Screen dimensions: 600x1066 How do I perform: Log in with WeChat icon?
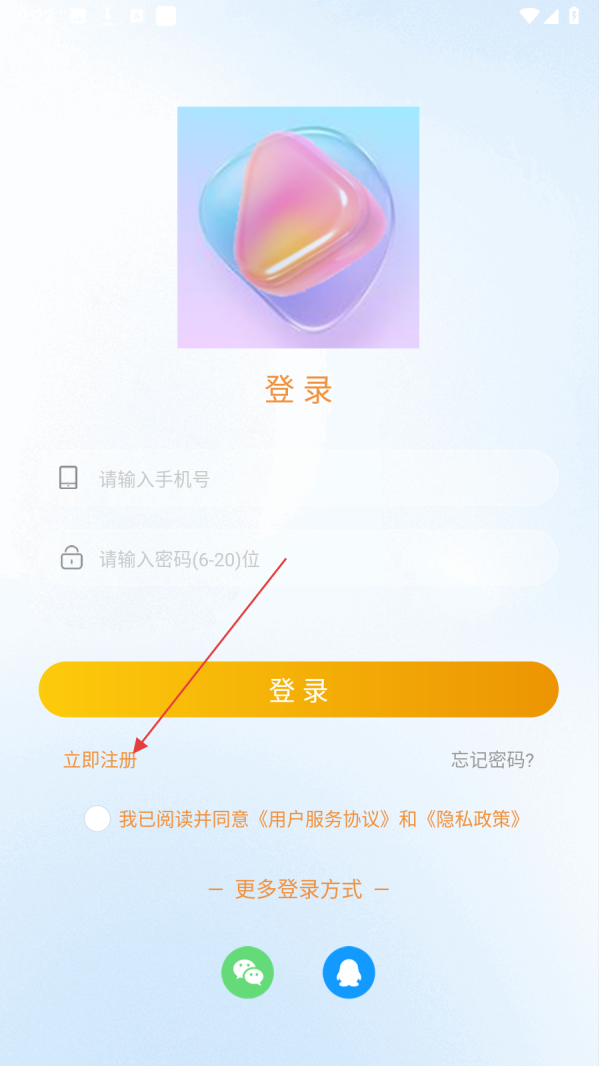pyautogui.click(x=247, y=972)
